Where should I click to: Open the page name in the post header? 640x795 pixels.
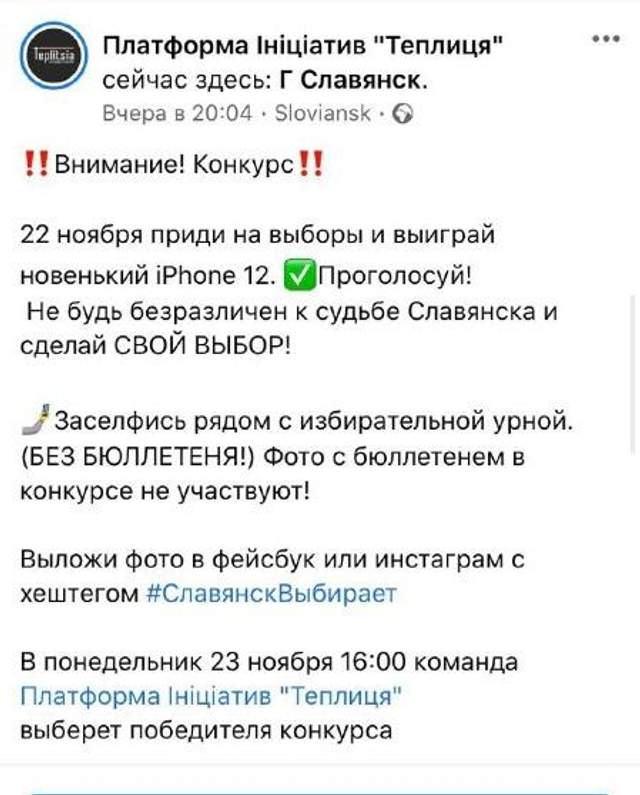click(303, 45)
